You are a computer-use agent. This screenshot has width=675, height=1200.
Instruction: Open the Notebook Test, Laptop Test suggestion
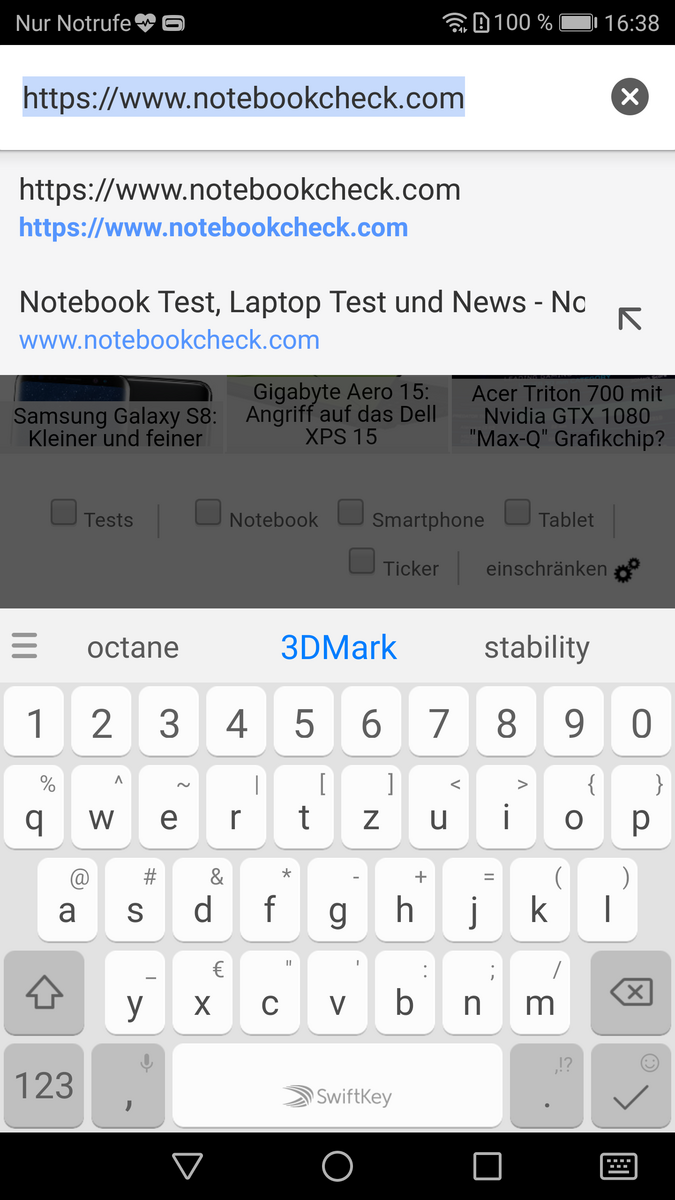[x=302, y=320]
